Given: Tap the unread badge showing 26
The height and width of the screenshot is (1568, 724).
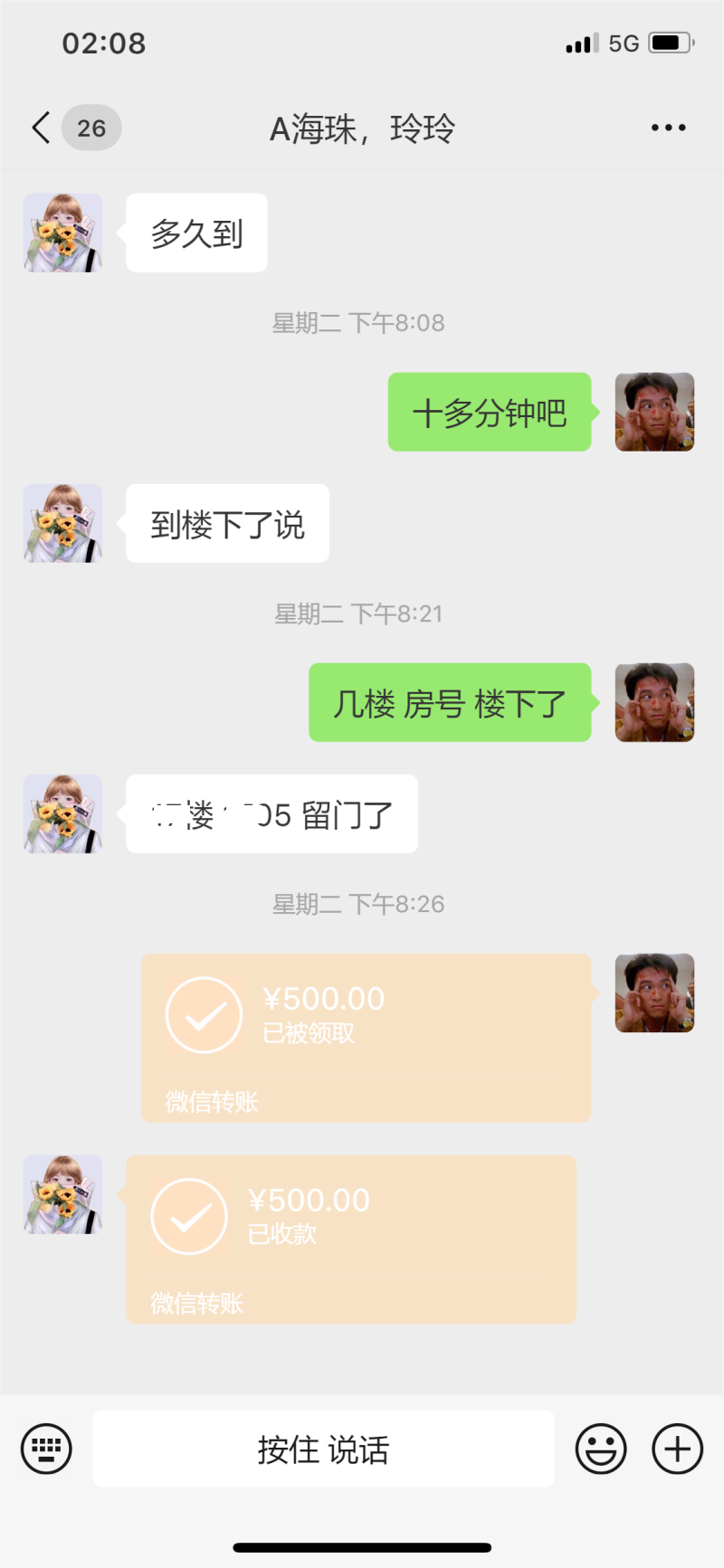Looking at the screenshot, I should pyautogui.click(x=88, y=127).
